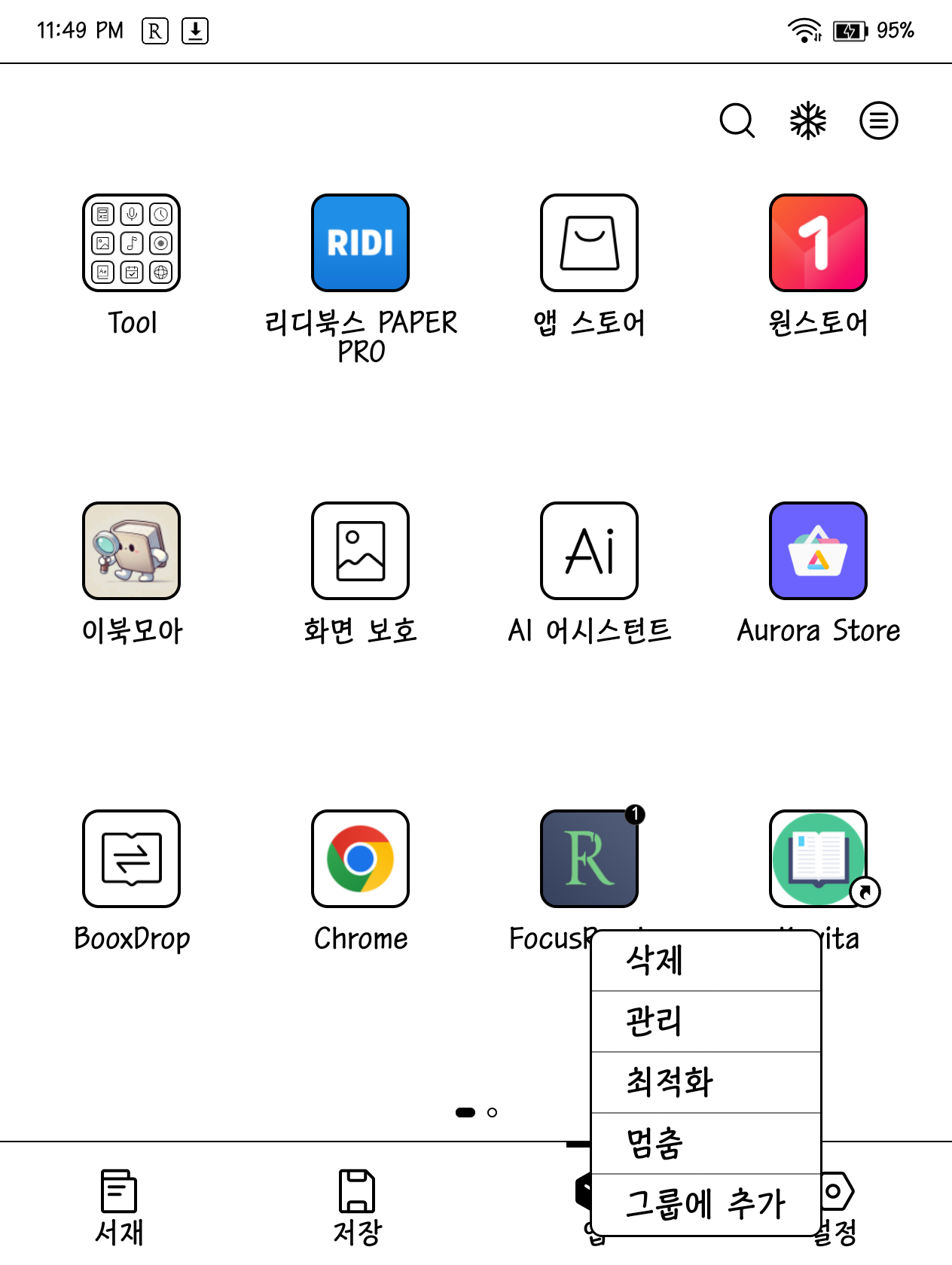The height and width of the screenshot is (1265, 952).
Task: Open Chrome browser
Action: pyautogui.click(x=360, y=859)
